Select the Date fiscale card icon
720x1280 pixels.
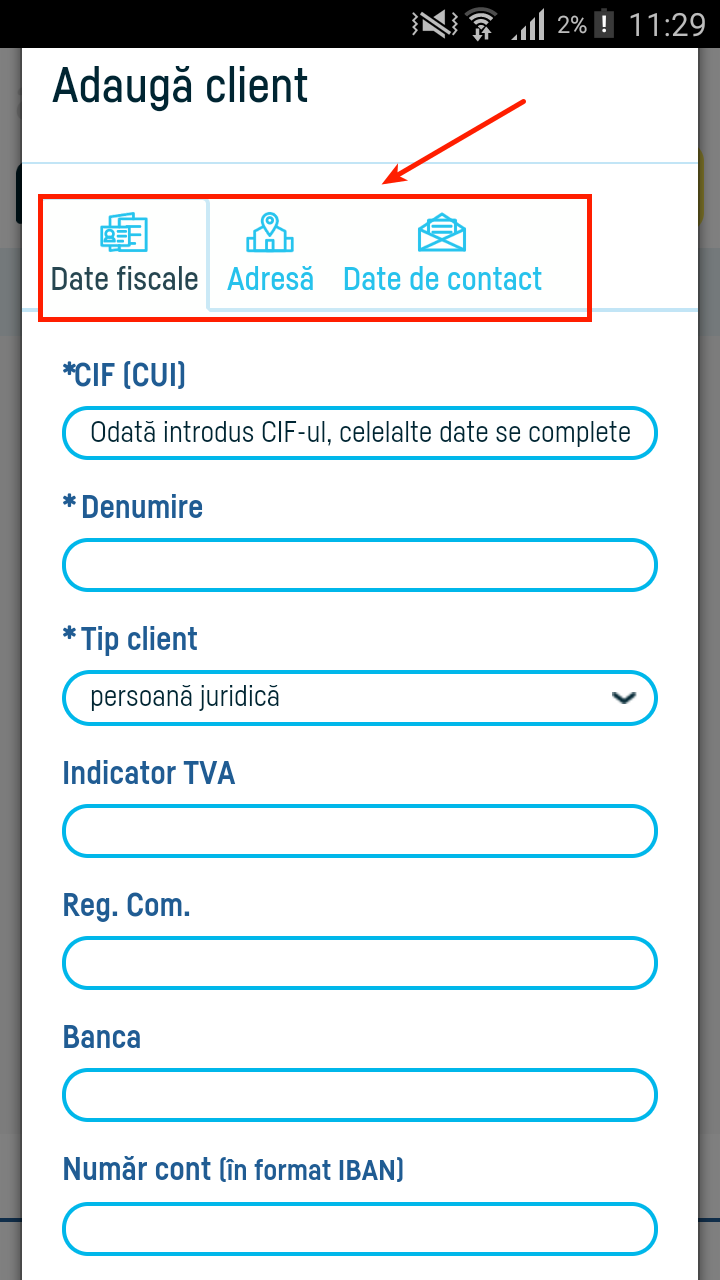(123, 232)
